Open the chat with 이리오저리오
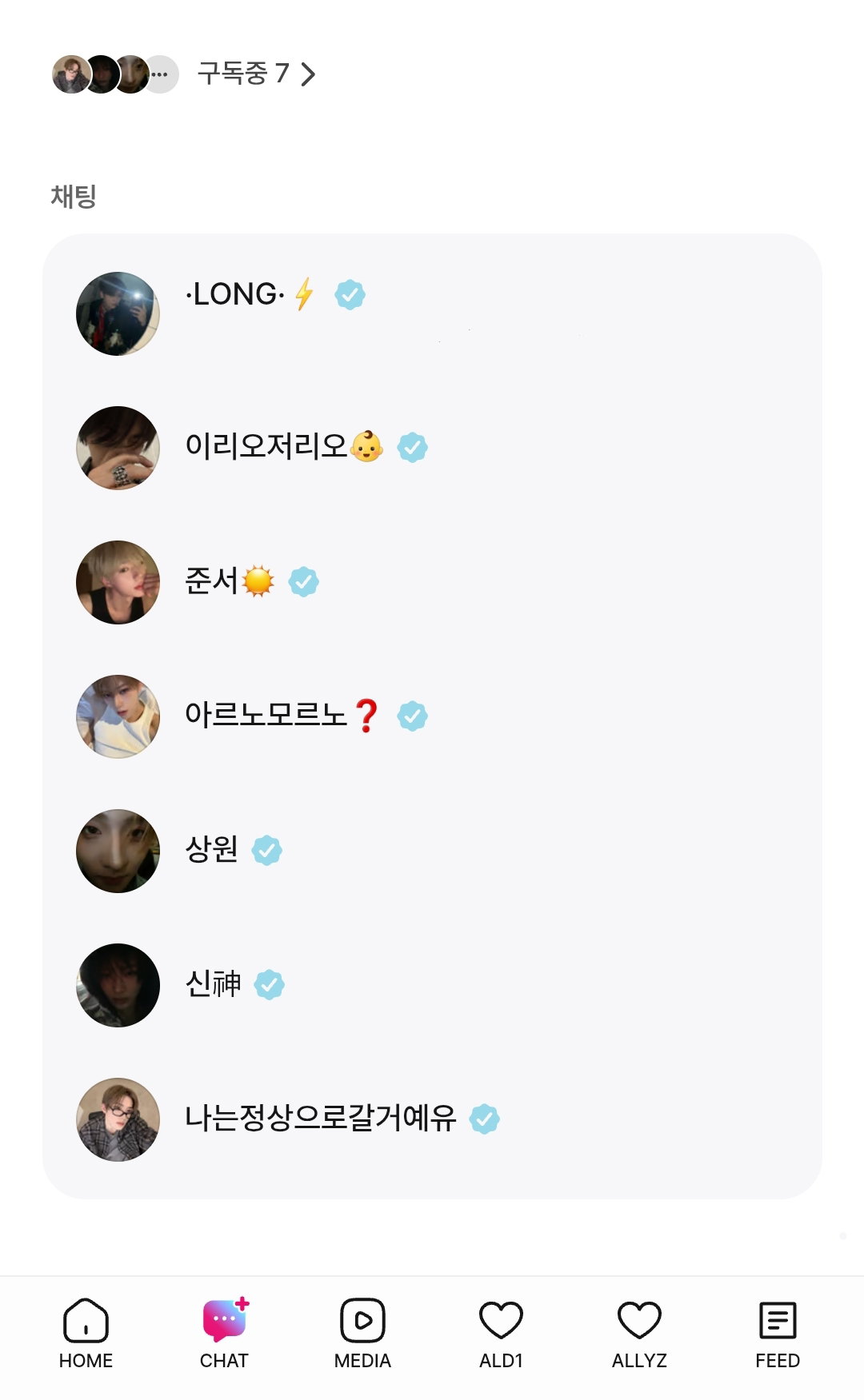Viewport: 864px width, 1400px height. 432,448
